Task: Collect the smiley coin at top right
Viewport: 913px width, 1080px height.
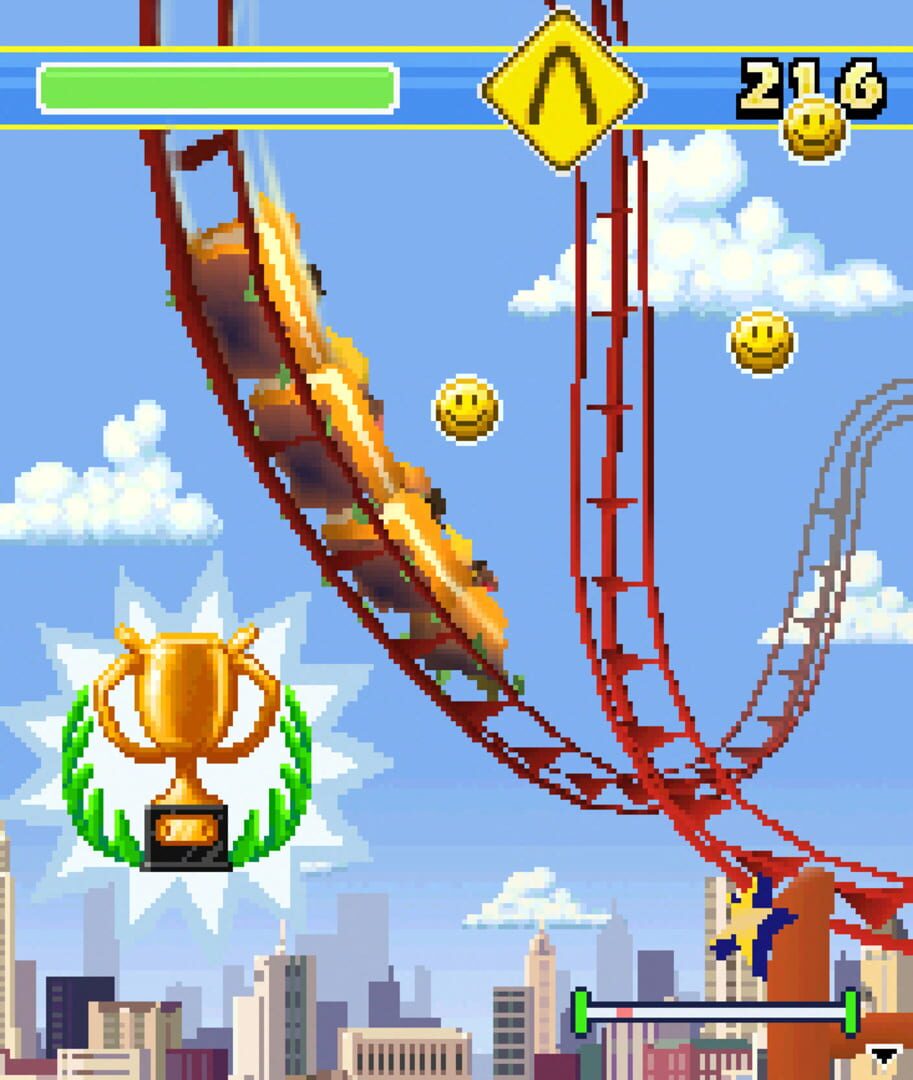Action: point(761,342)
